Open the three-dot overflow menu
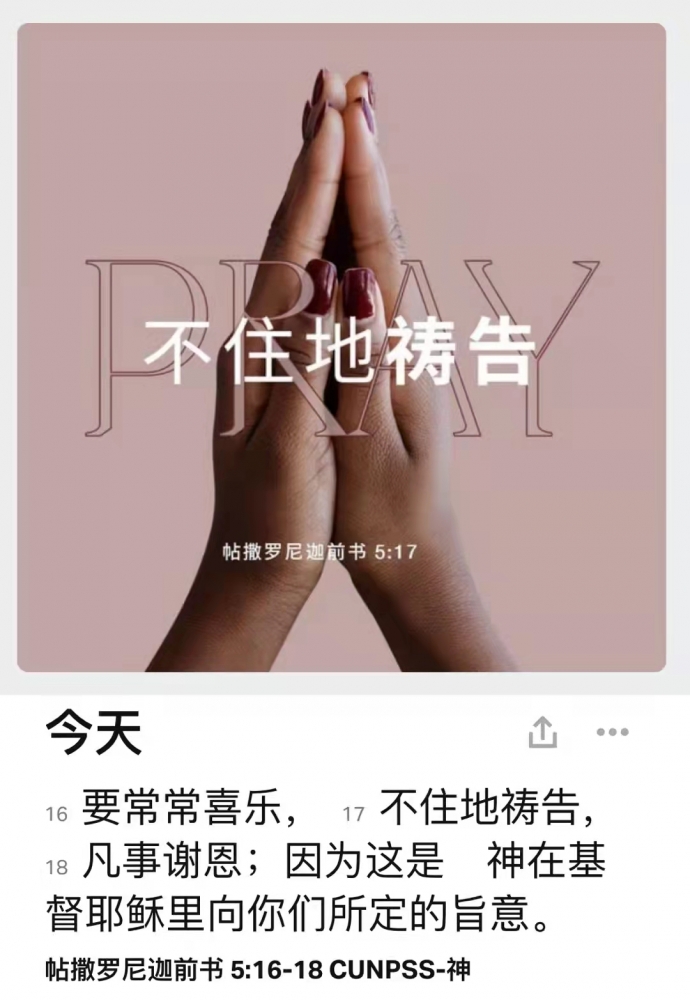Screen dimensions: 690x1000 tap(612, 733)
